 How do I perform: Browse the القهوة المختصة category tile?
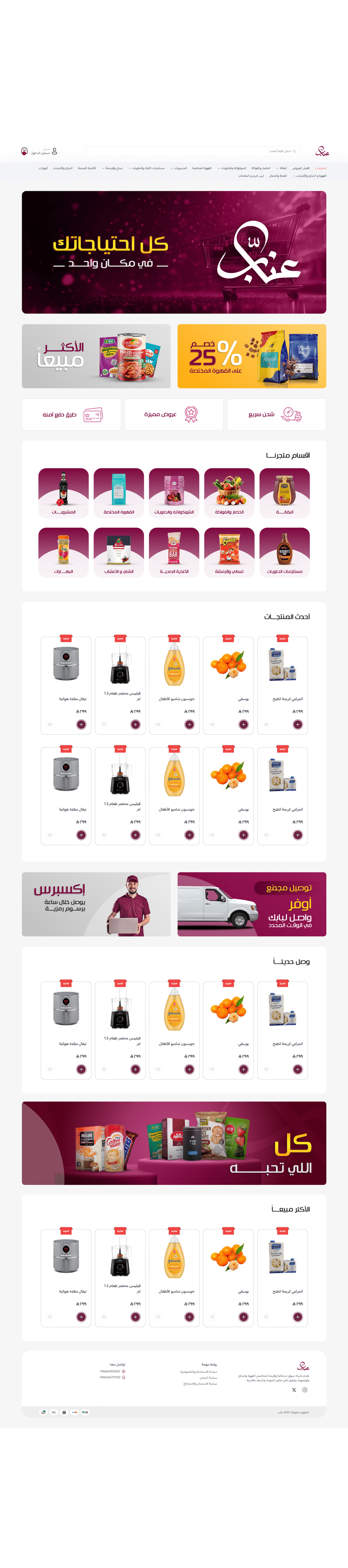coord(119,493)
